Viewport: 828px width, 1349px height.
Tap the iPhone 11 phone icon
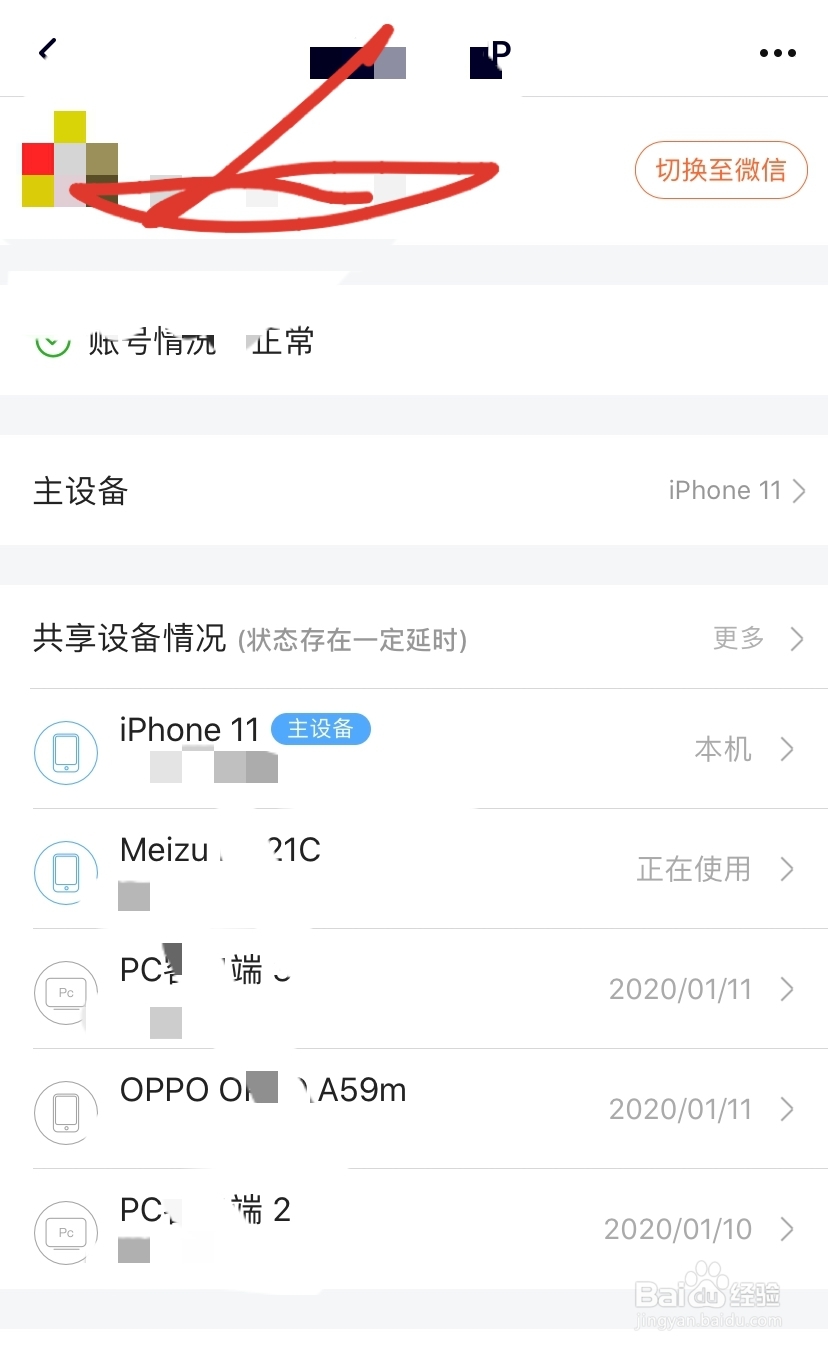click(65, 750)
